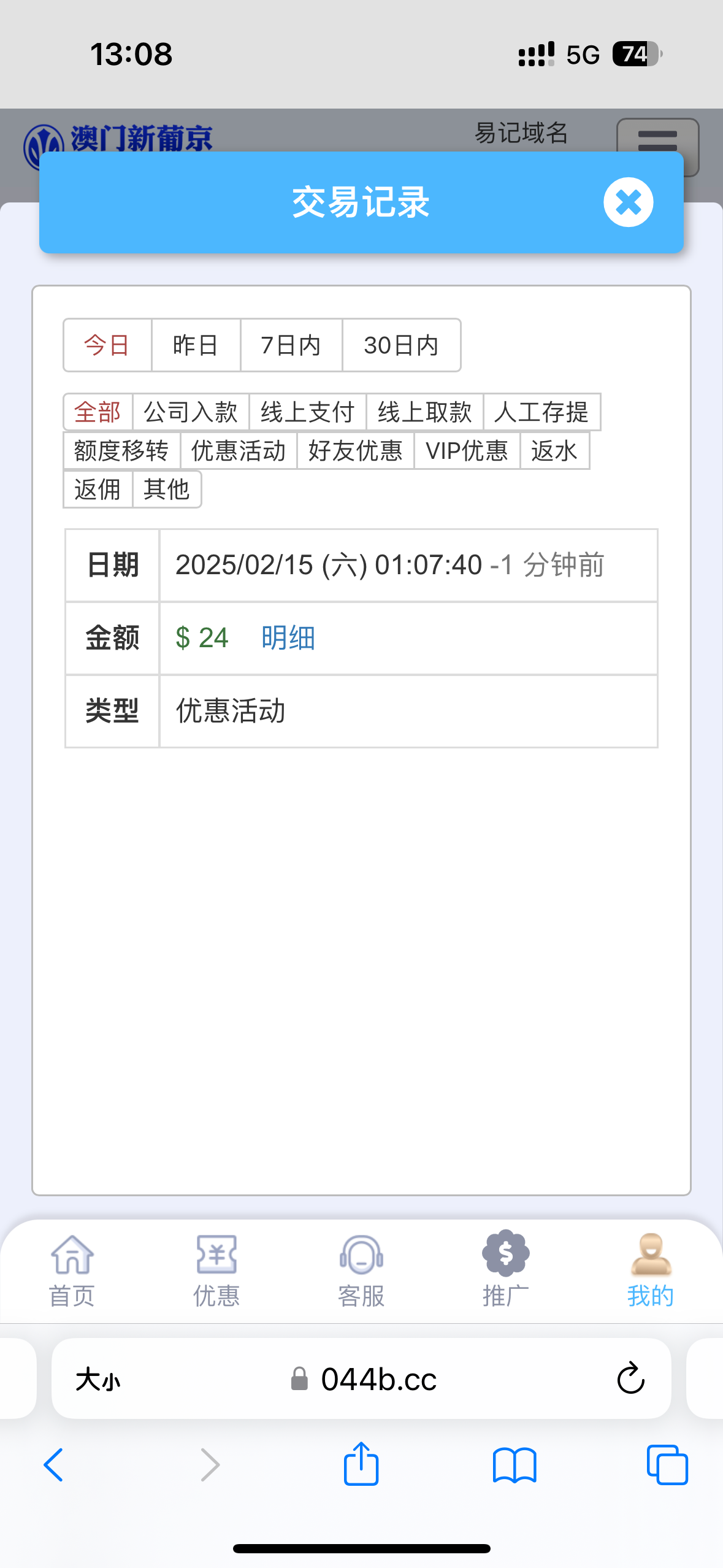Image resolution: width=723 pixels, height=1568 pixels.
Task: Filter by 公司入款
Action: pyautogui.click(x=191, y=412)
